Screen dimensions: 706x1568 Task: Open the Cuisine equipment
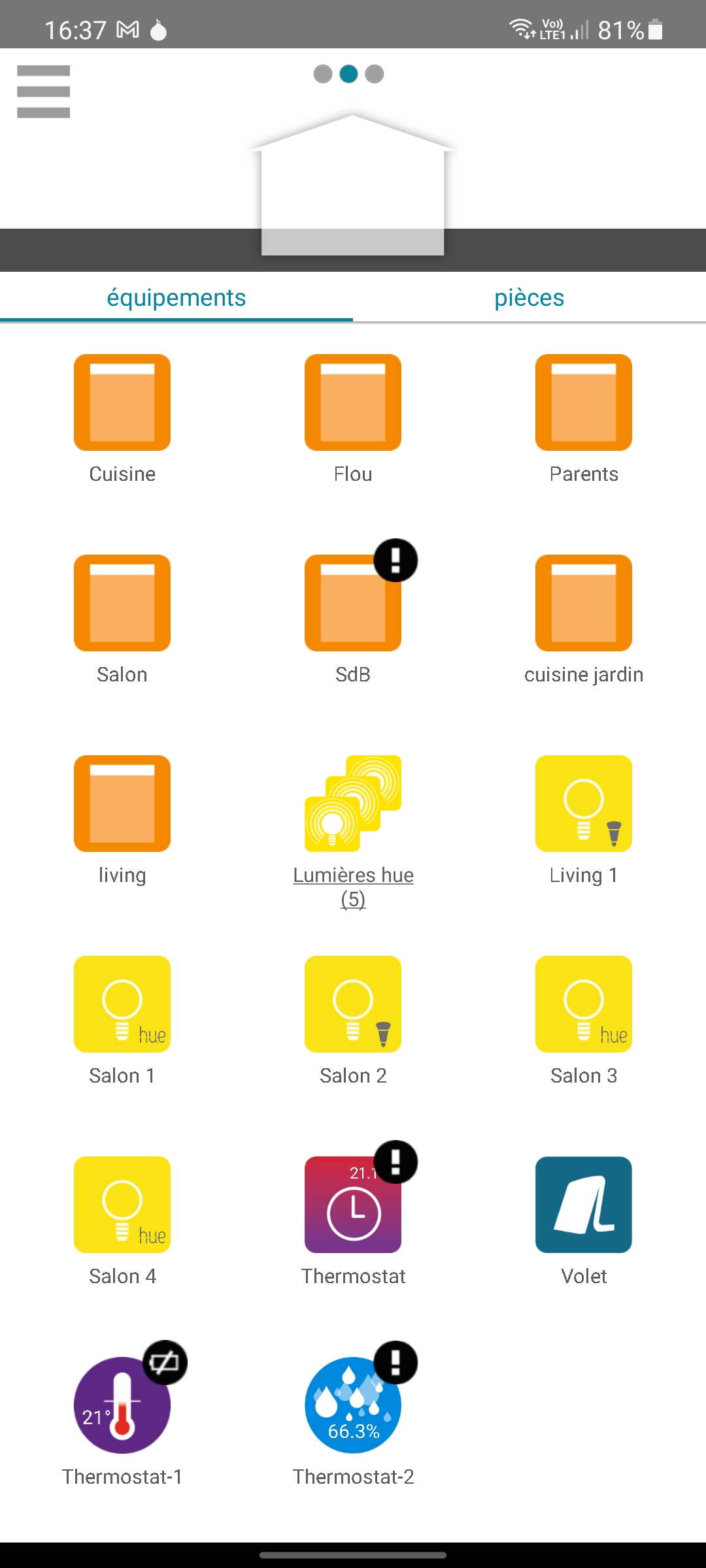(x=122, y=402)
